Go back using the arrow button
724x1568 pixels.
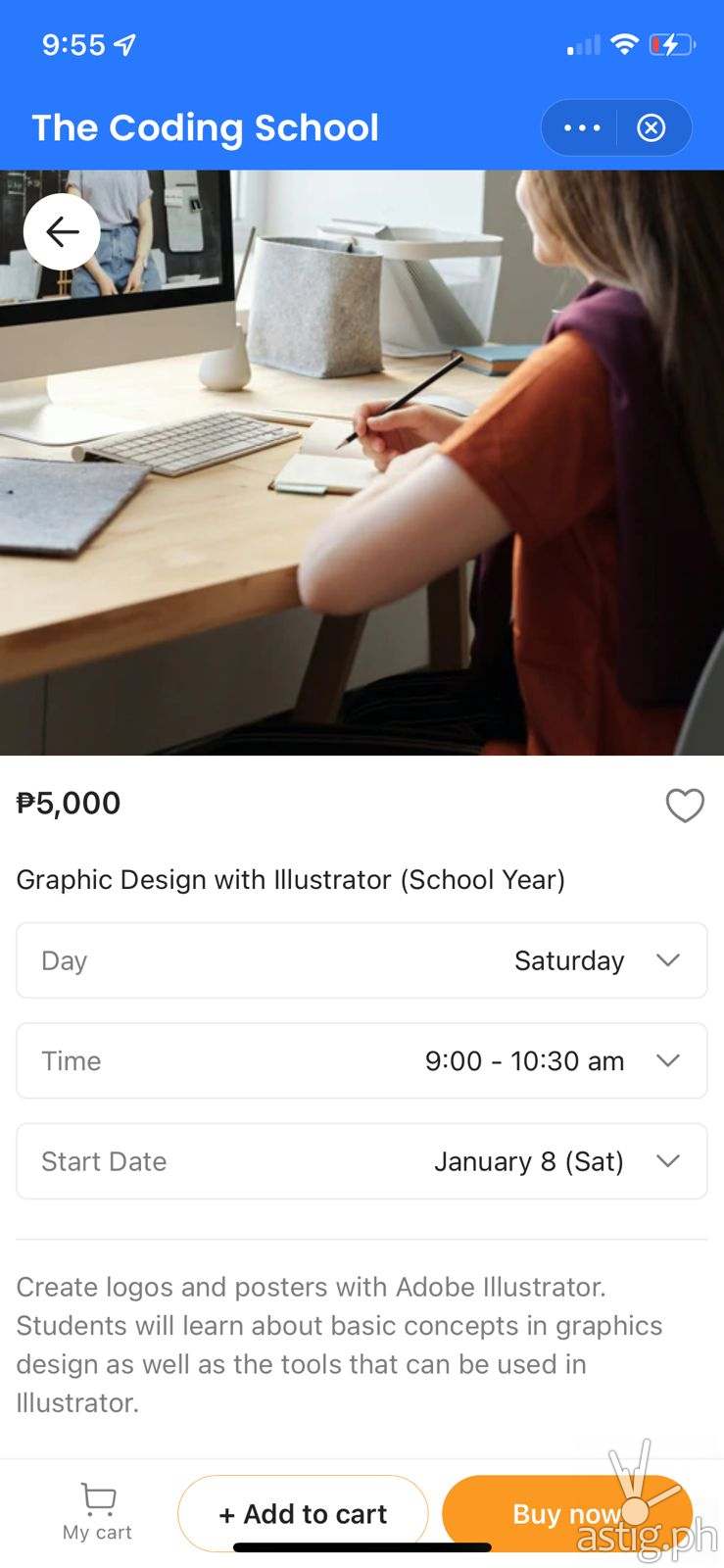pyautogui.click(x=62, y=231)
